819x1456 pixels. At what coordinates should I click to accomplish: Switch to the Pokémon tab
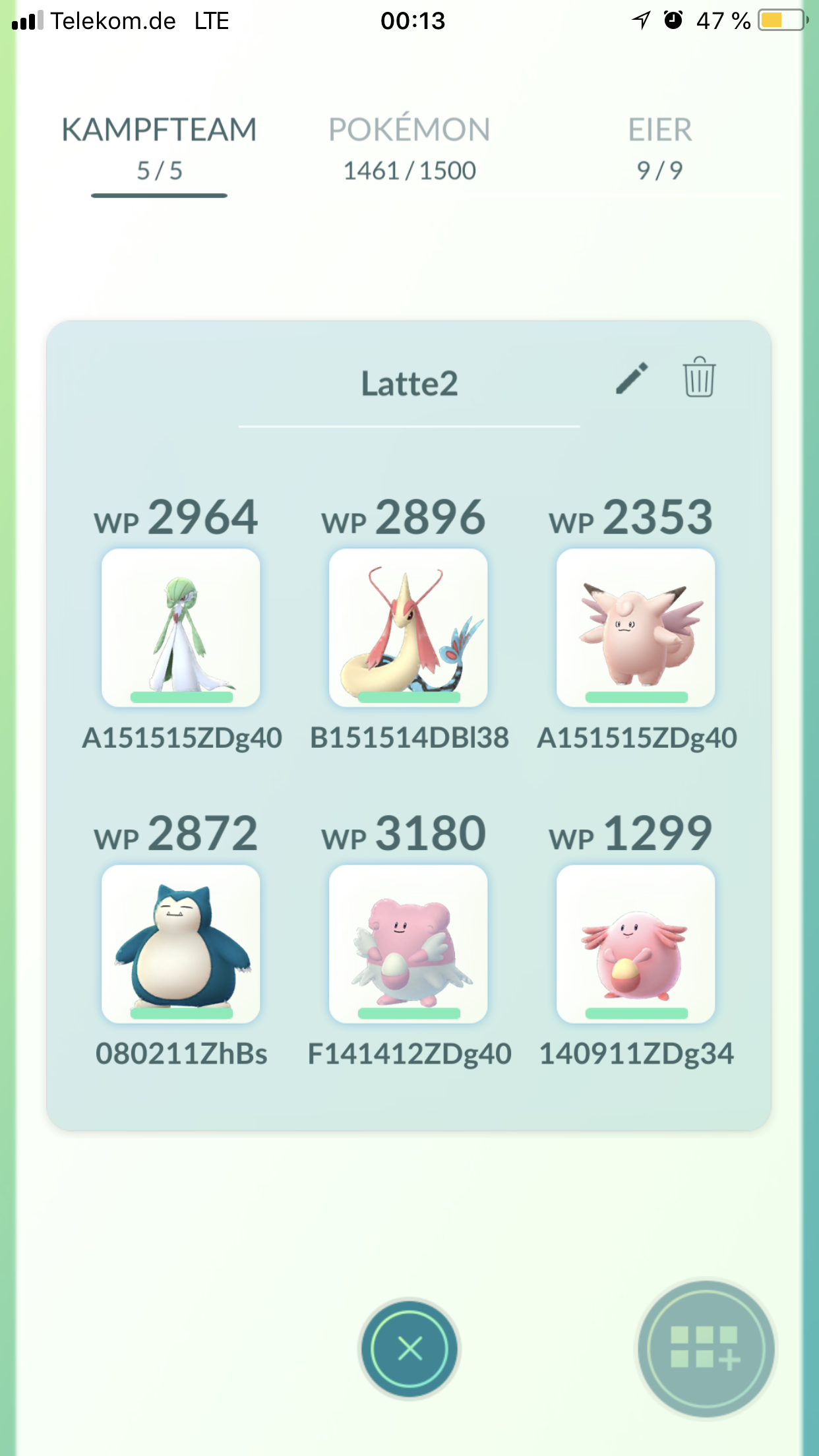[409, 148]
